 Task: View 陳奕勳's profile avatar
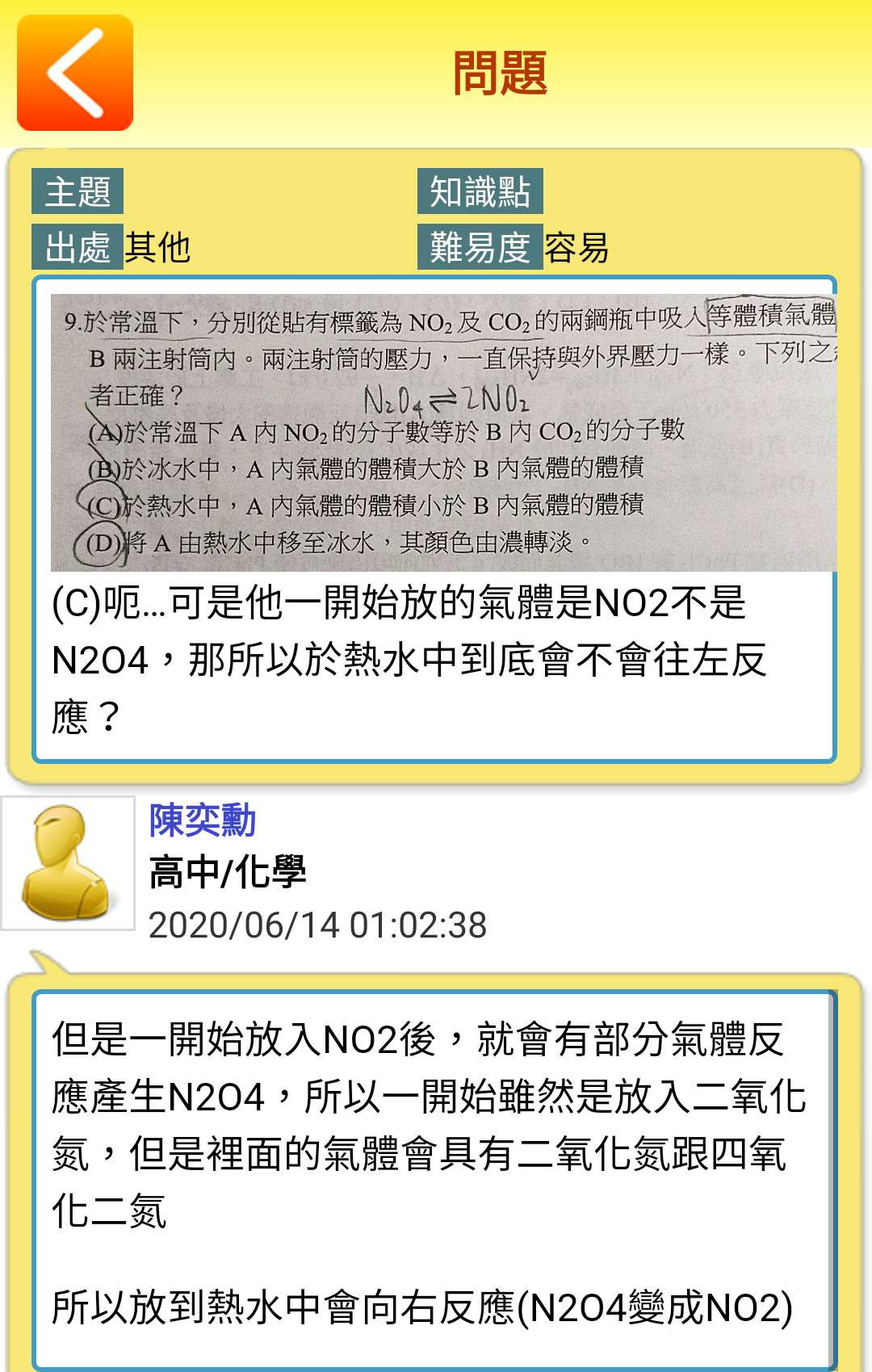point(68,863)
